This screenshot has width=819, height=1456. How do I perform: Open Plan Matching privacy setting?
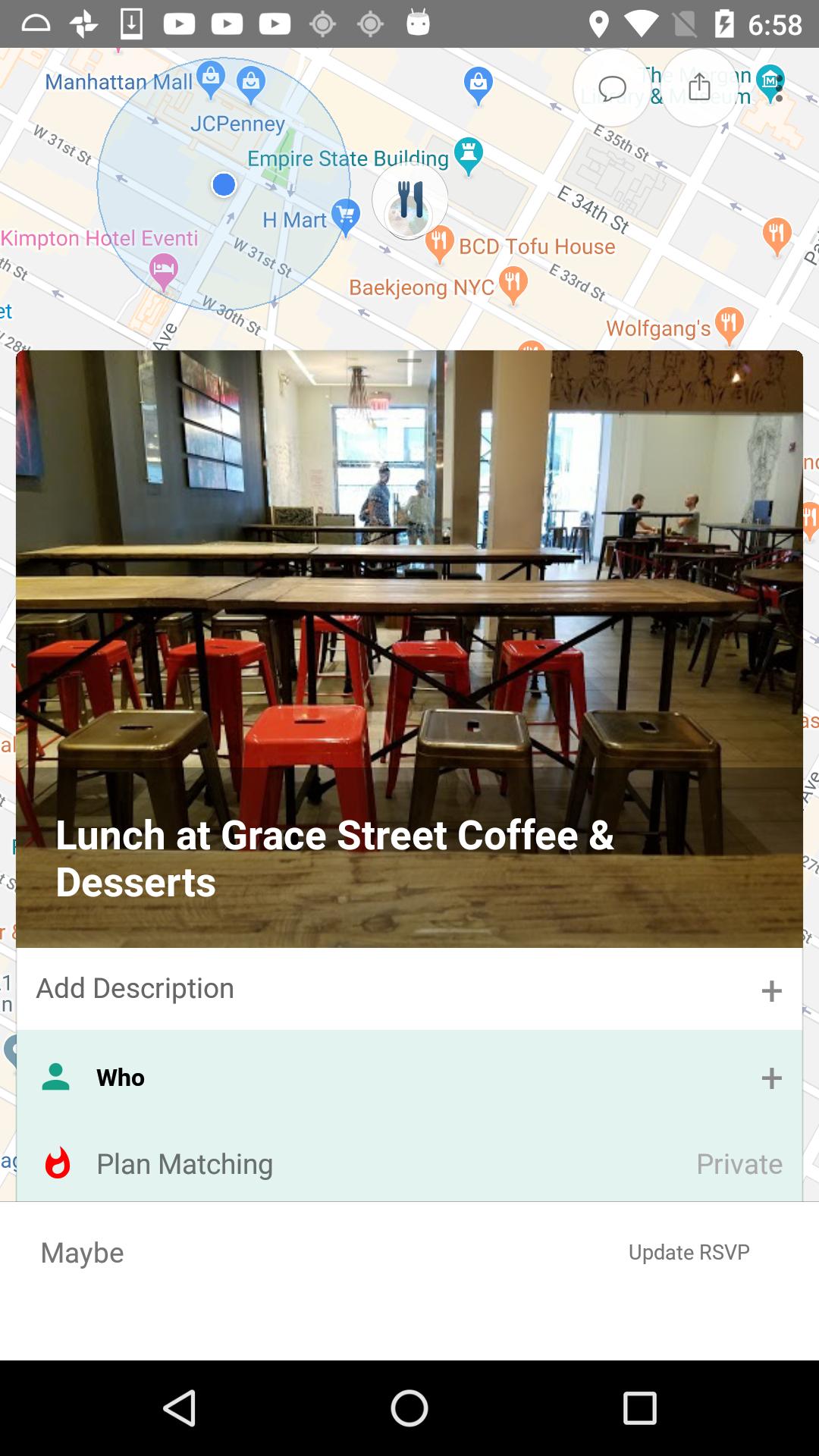pyautogui.click(x=739, y=1164)
